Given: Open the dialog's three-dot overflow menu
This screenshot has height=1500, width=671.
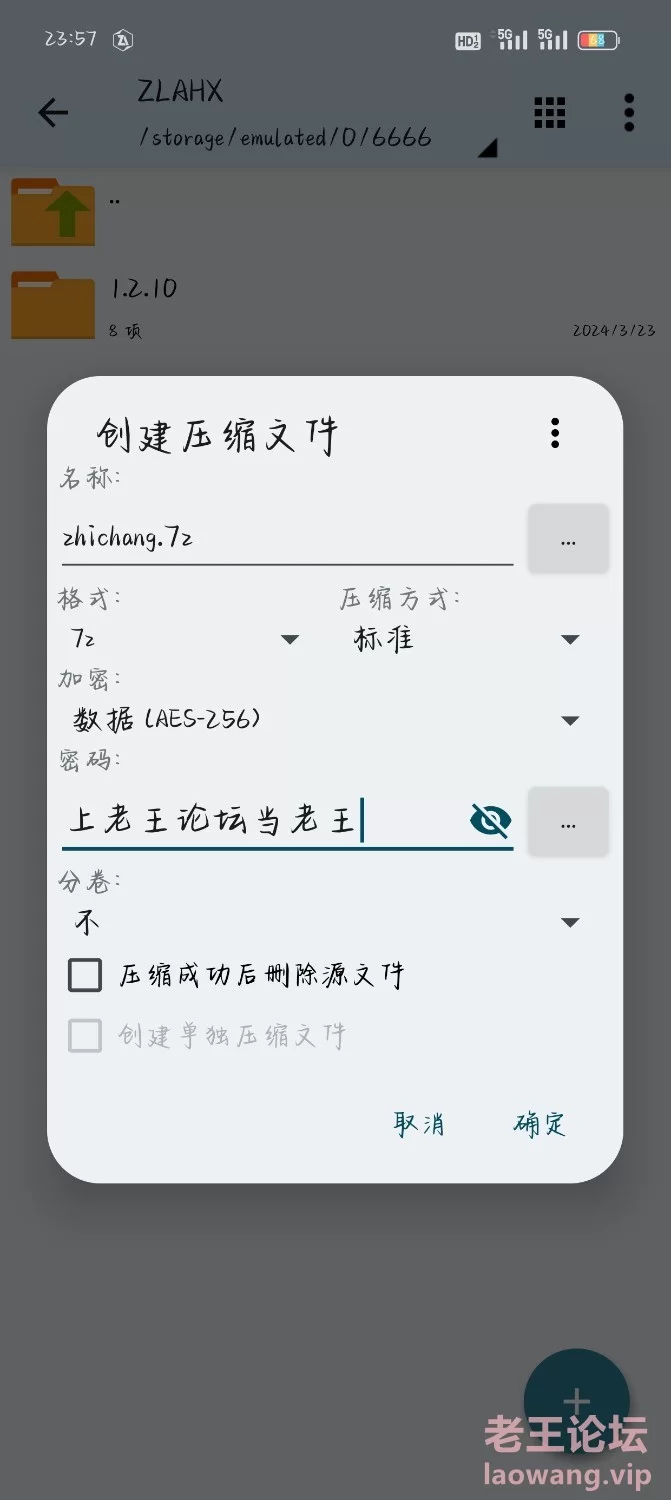Looking at the screenshot, I should pyautogui.click(x=555, y=434).
